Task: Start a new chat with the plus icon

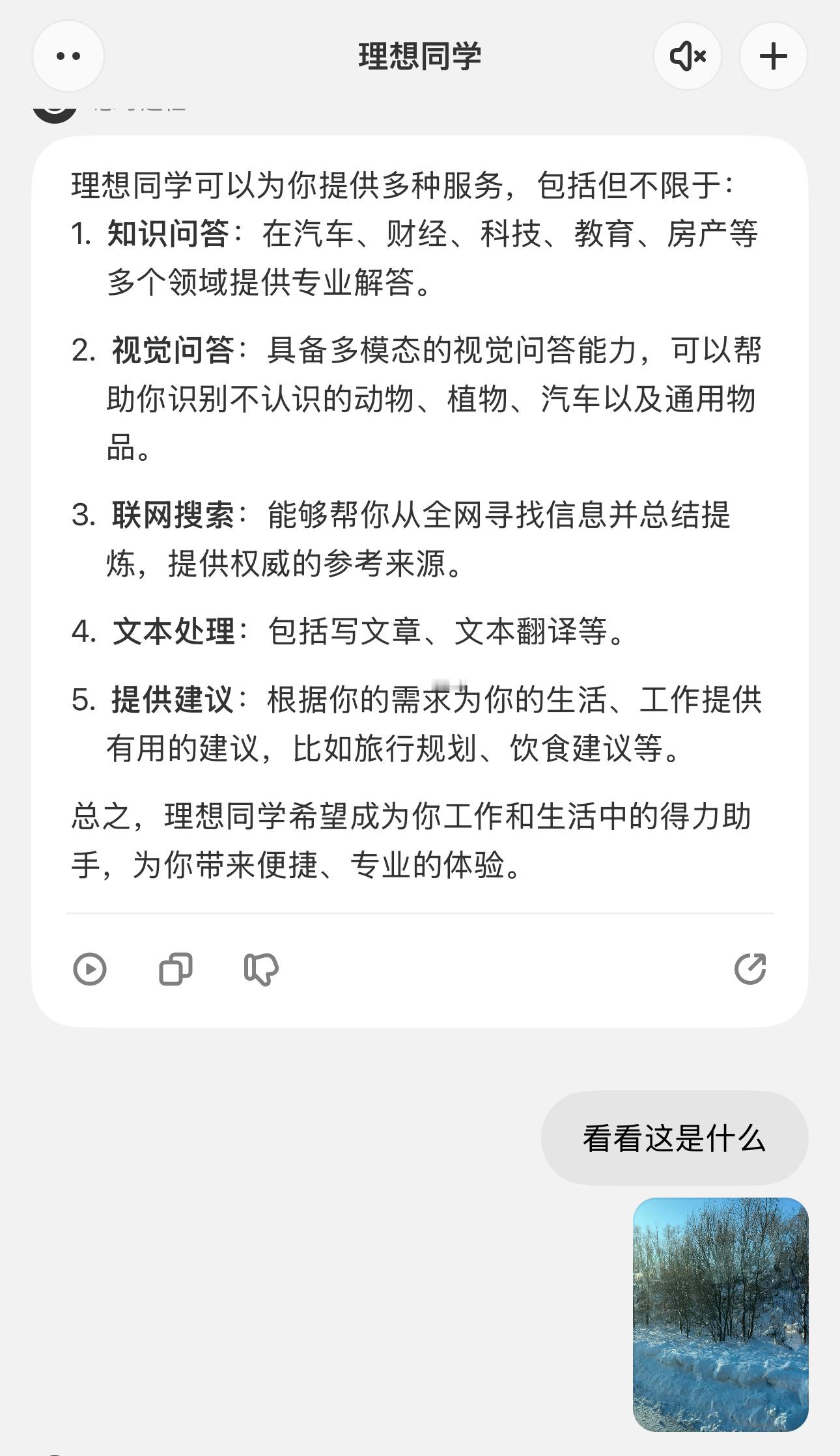Action: pos(772,56)
